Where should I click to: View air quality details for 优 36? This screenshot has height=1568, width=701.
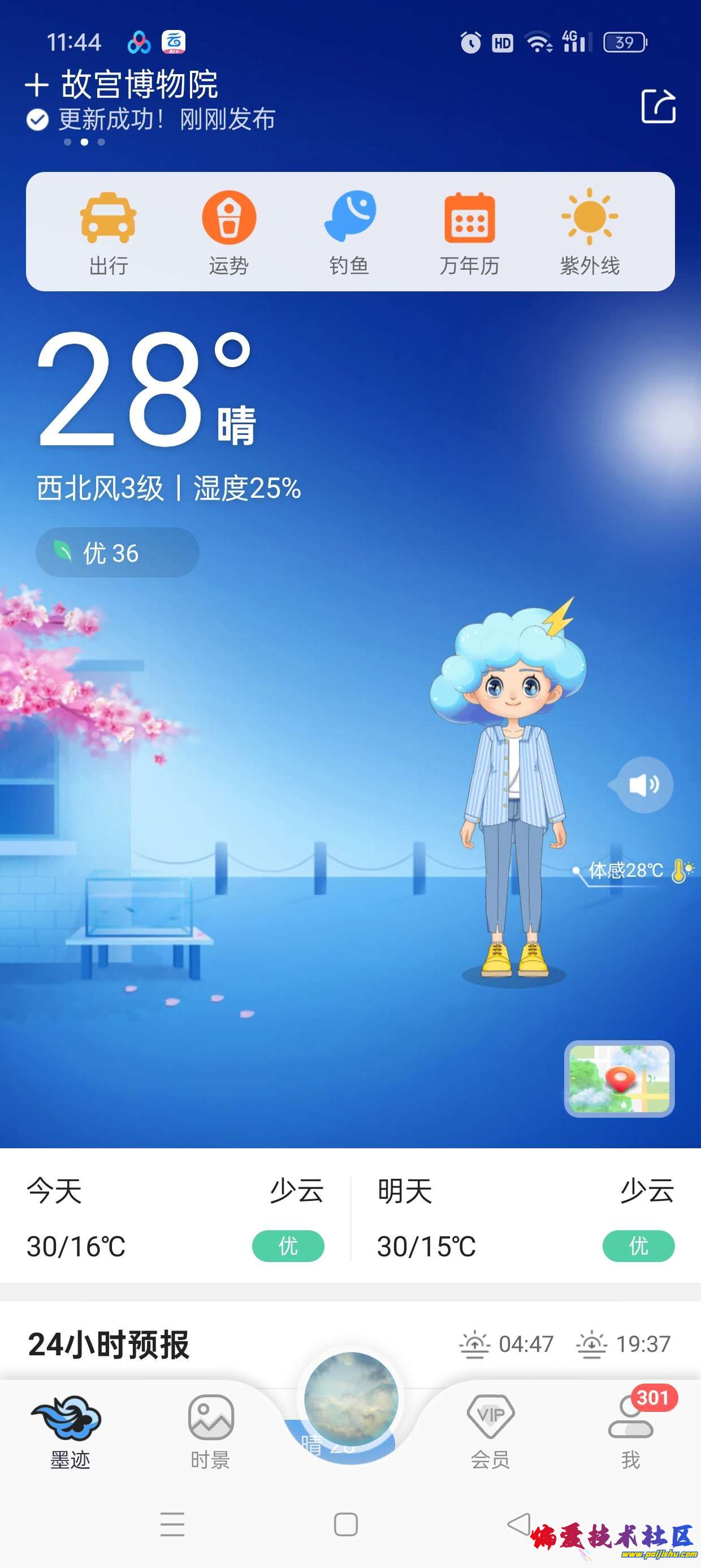(117, 553)
